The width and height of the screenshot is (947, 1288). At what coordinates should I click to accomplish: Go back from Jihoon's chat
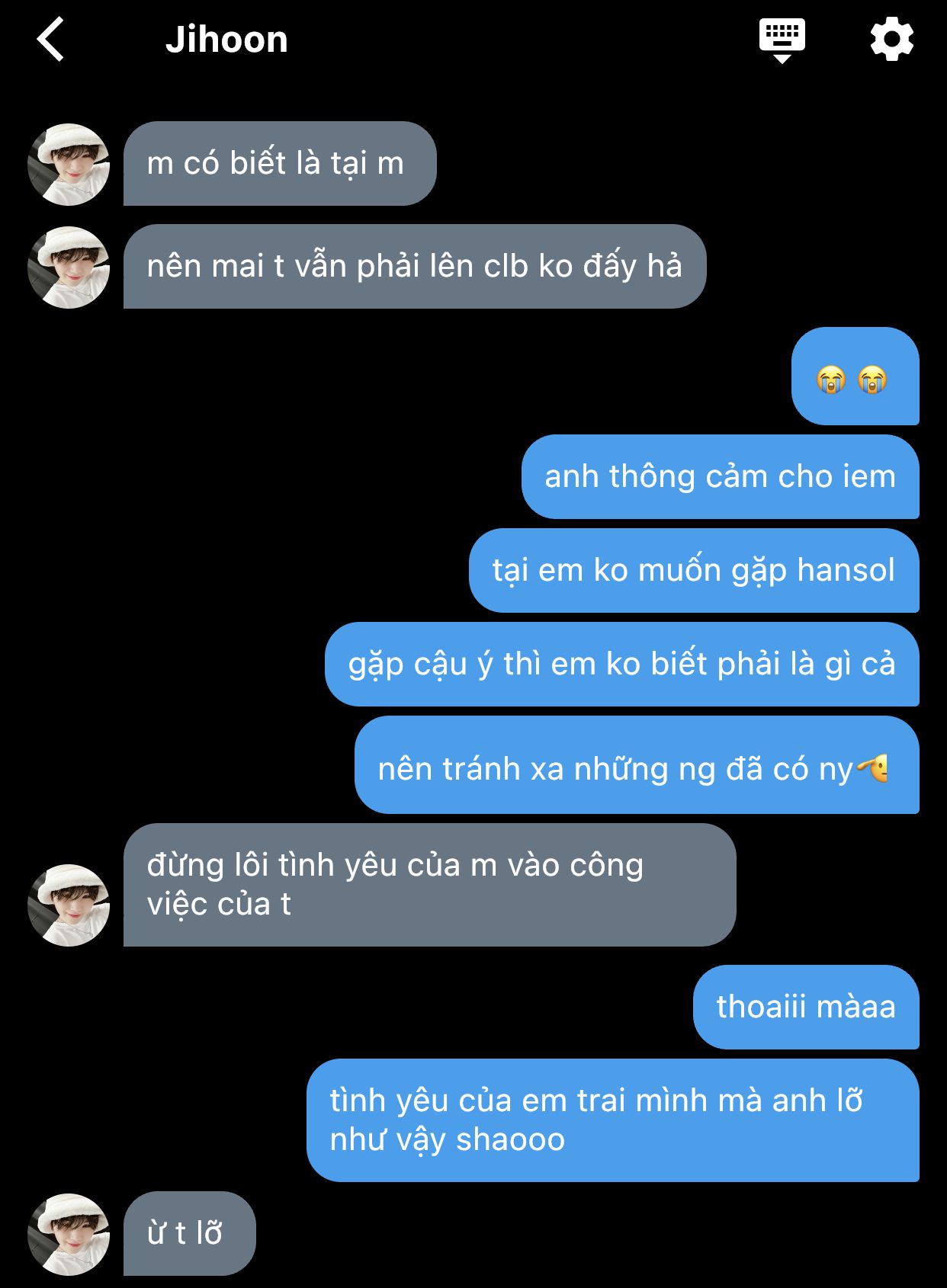pos(50,40)
